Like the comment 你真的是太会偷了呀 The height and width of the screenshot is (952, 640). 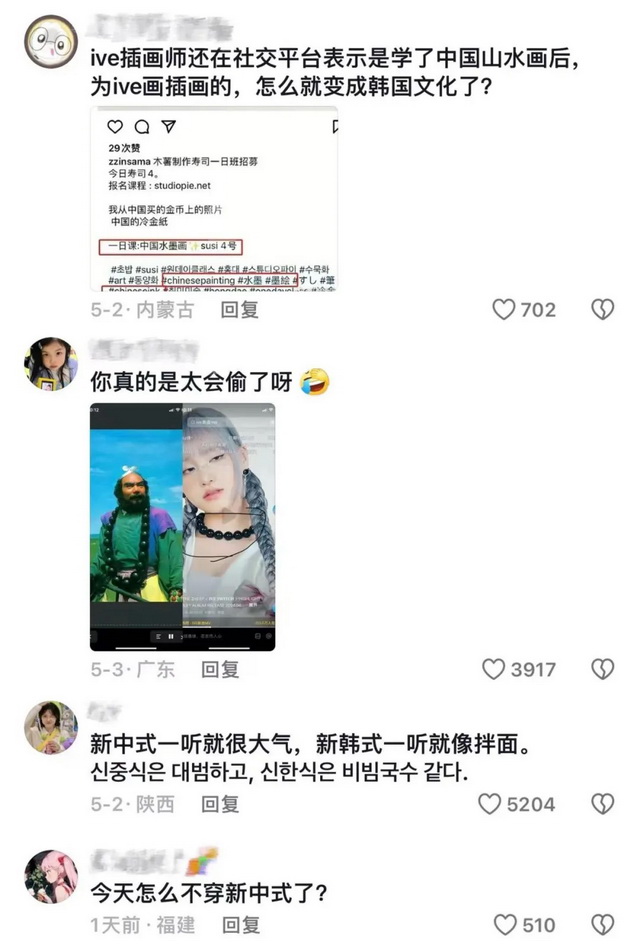point(494,669)
